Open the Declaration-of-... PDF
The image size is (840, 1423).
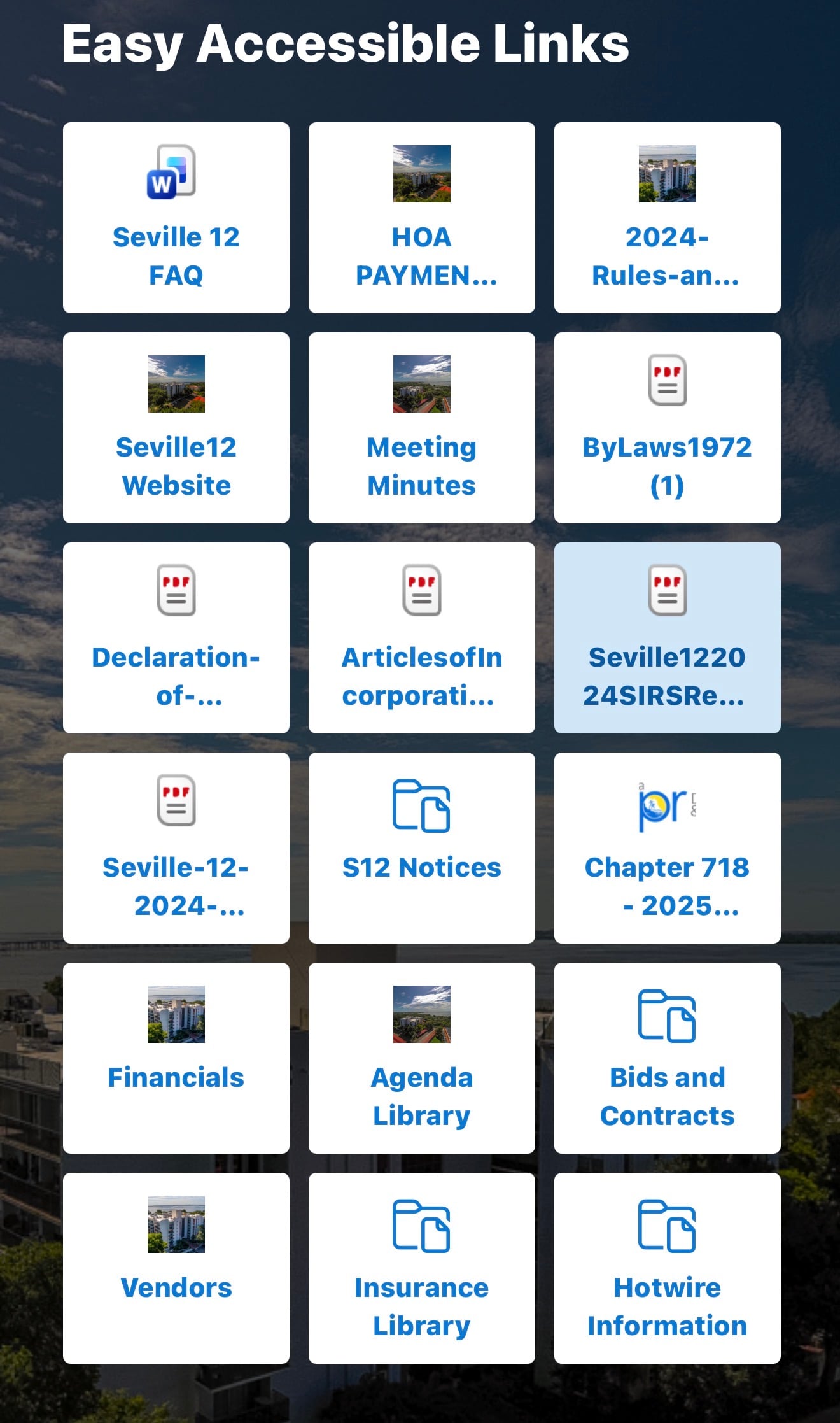(176, 638)
